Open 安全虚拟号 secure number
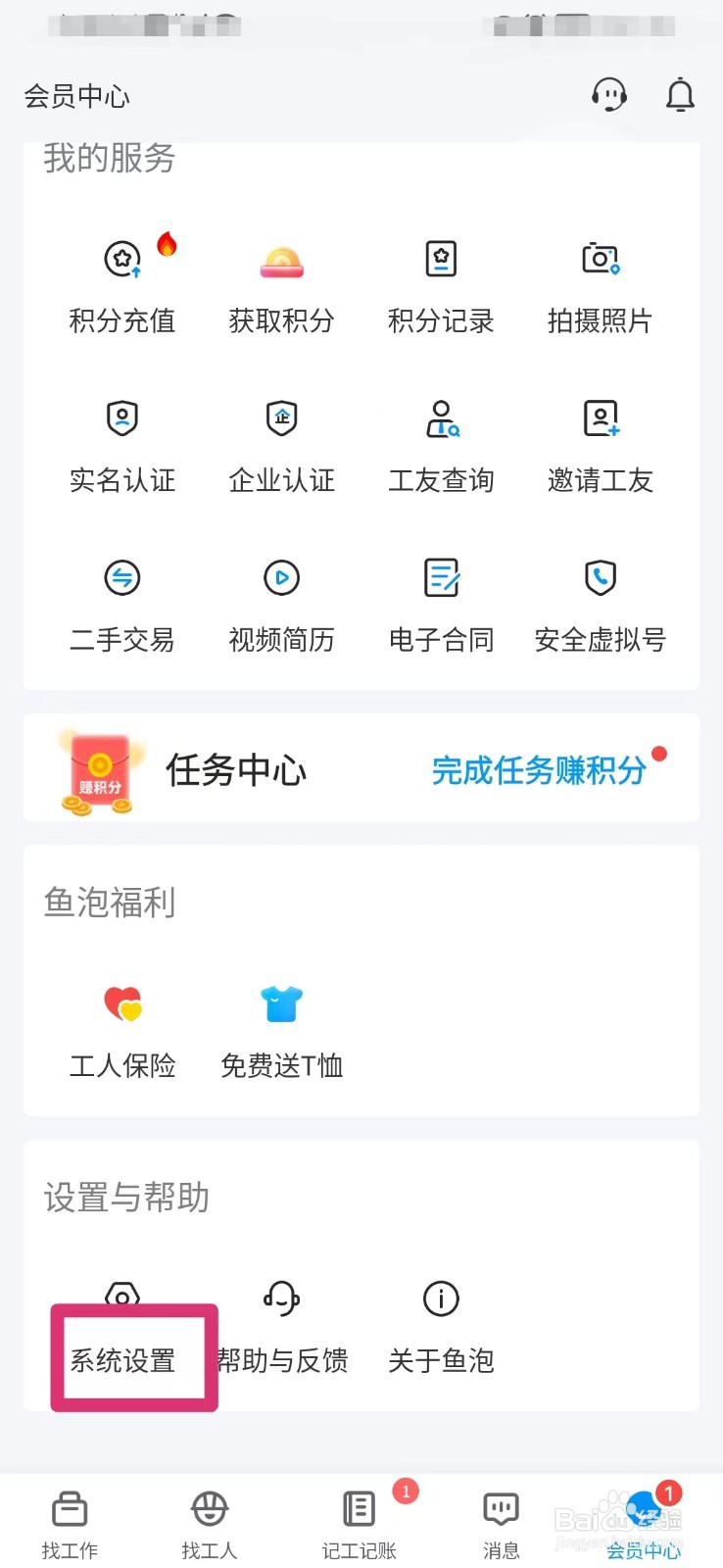 point(600,604)
